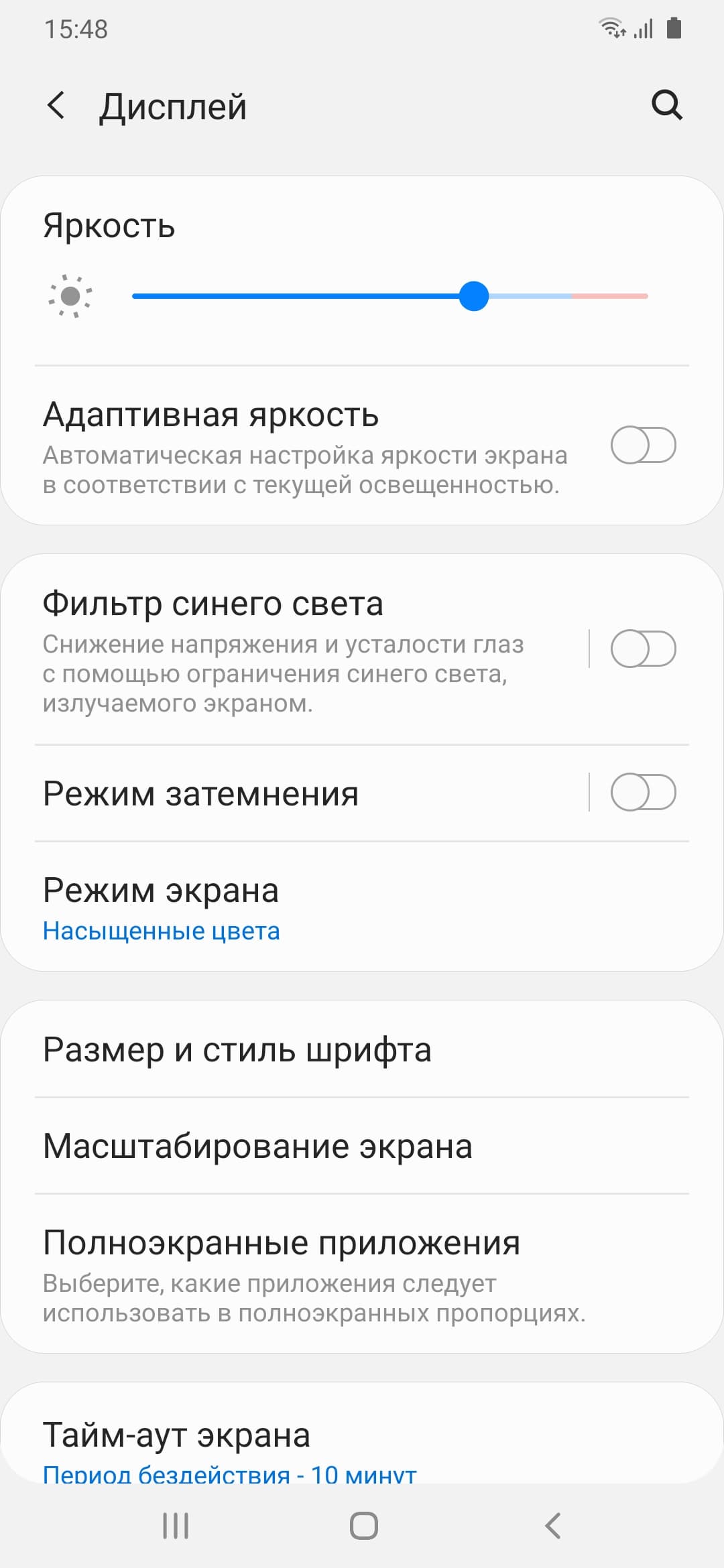The width and height of the screenshot is (724, 1568).
Task: Toggle the Режим затемнения switch
Action: tap(643, 792)
